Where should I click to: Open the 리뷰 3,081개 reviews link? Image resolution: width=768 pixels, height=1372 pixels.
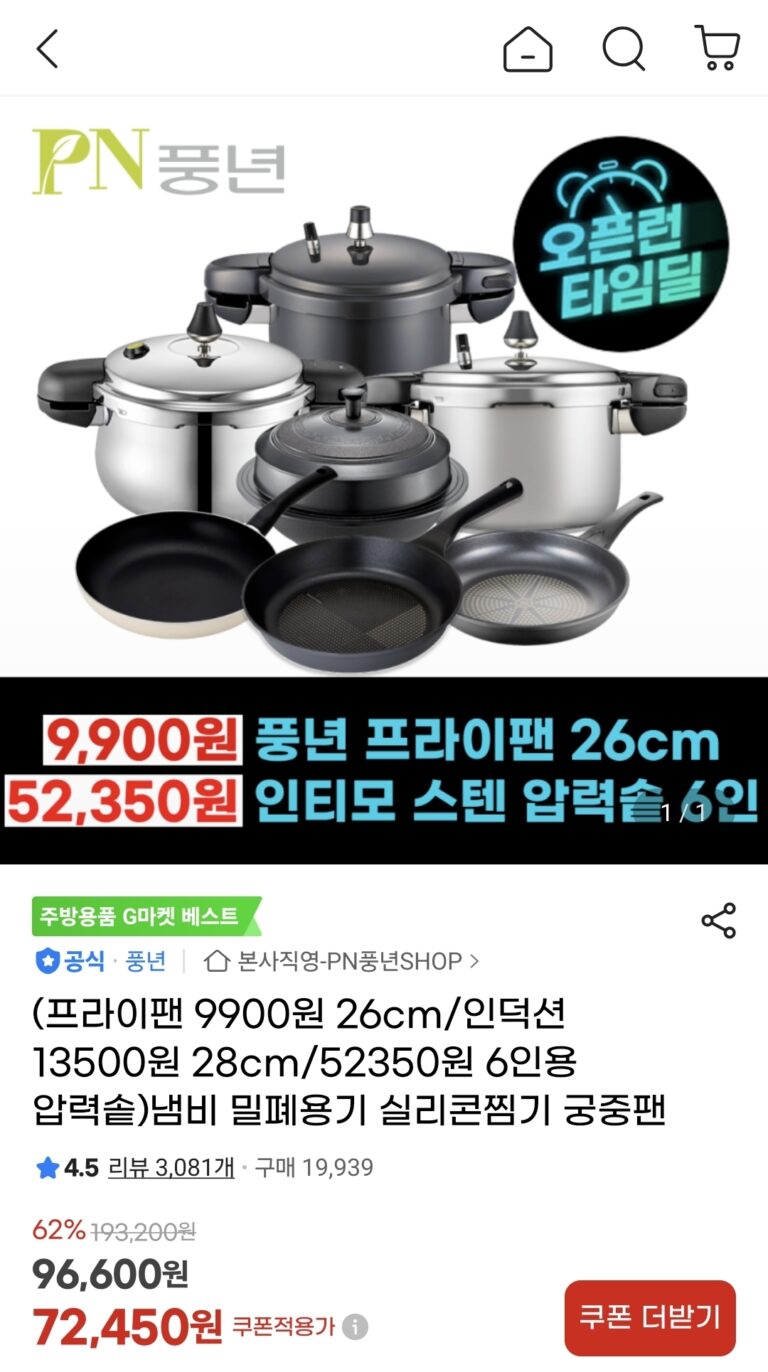tap(171, 1167)
